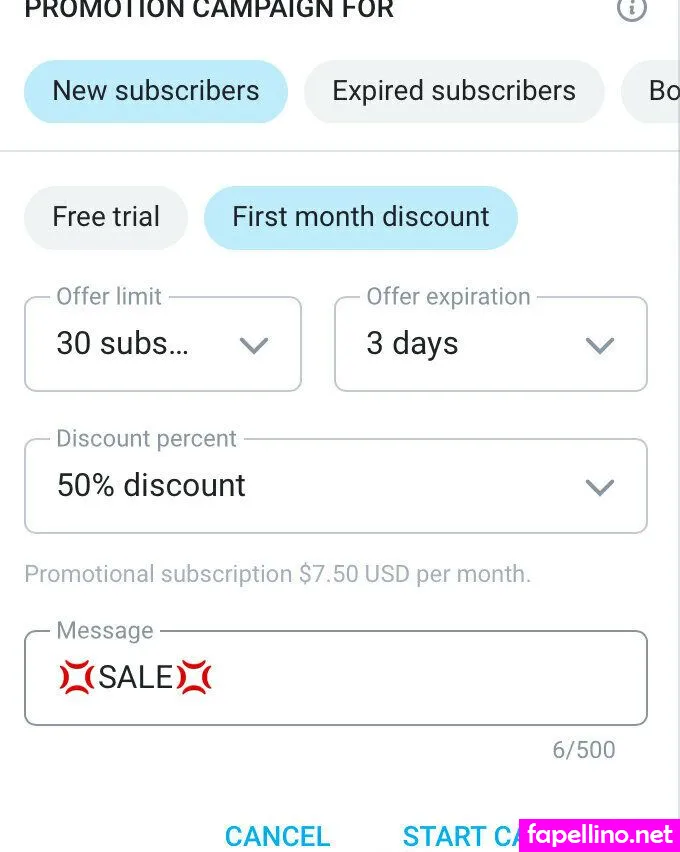Screen dimensions: 680x852
Task: Start the promotion campaign
Action: [460, 835]
